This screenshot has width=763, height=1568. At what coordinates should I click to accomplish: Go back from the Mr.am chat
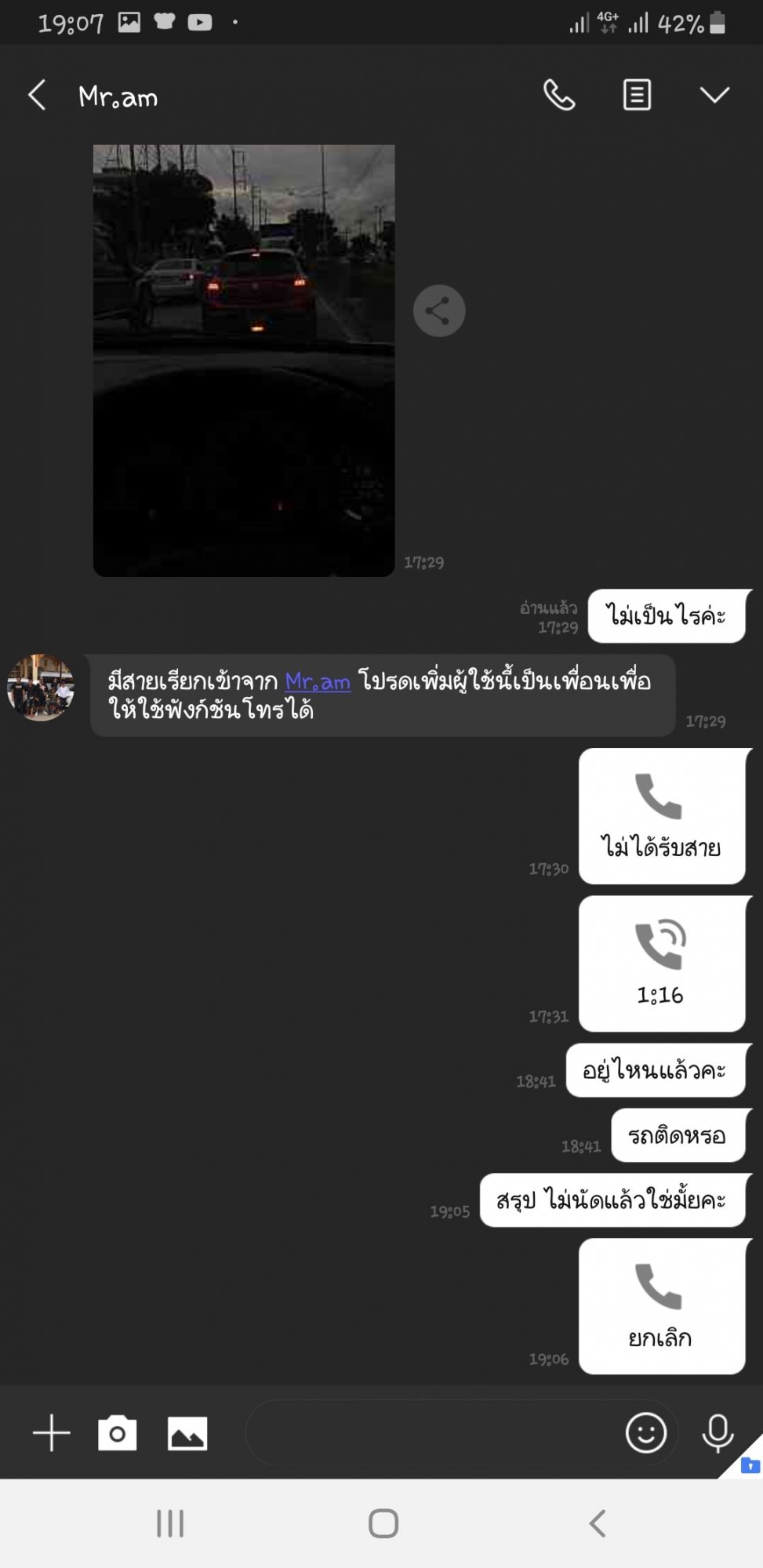tap(37, 96)
